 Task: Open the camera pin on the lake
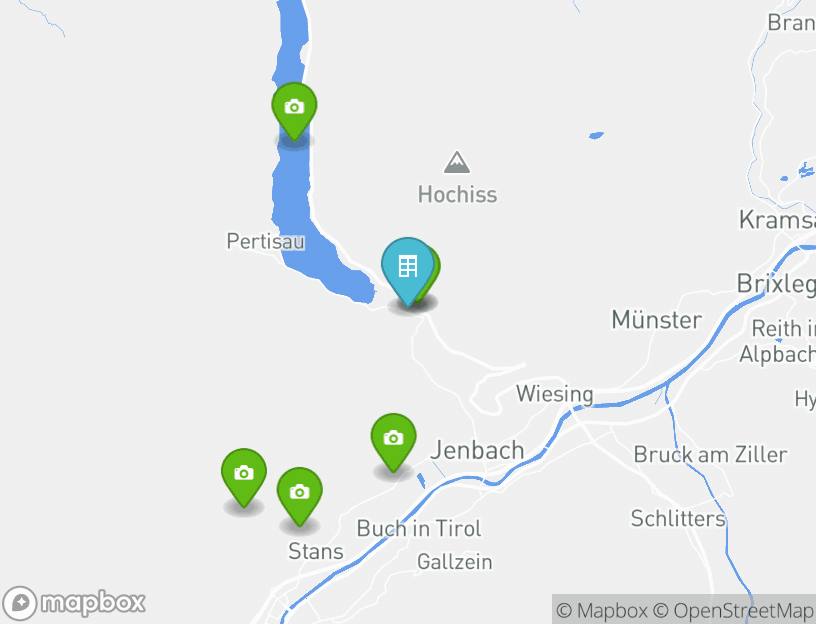point(294,107)
